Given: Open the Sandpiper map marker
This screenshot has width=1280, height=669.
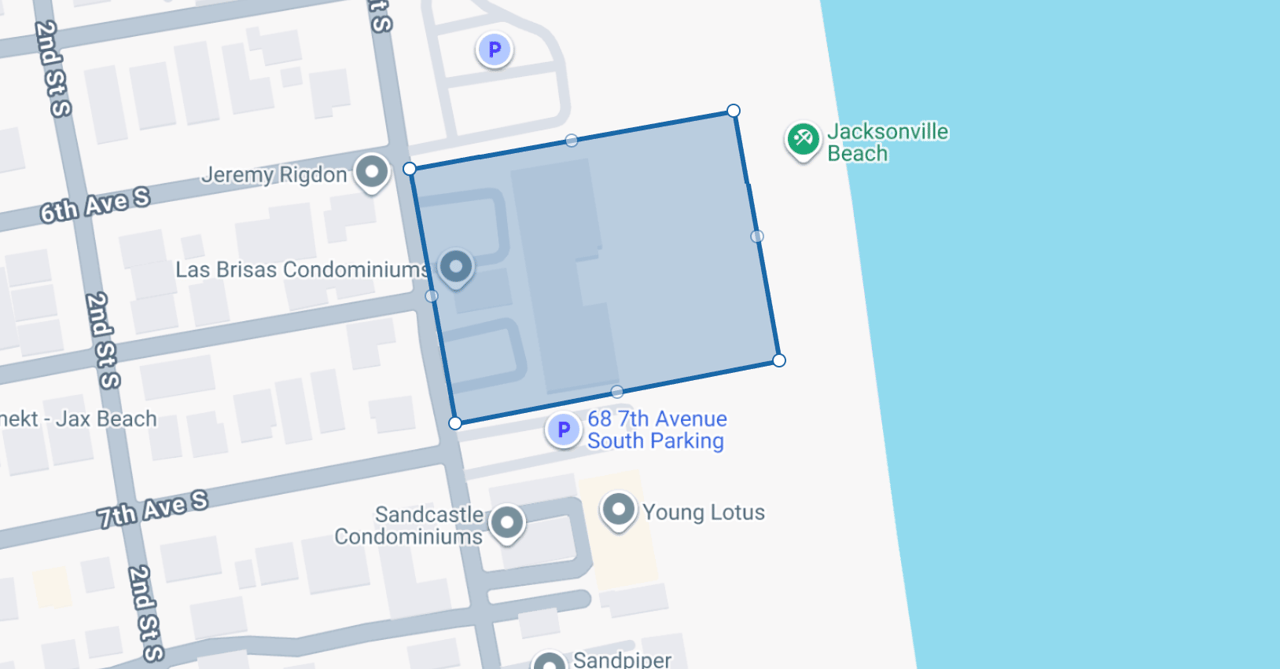Looking at the screenshot, I should click(x=549, y=661).
